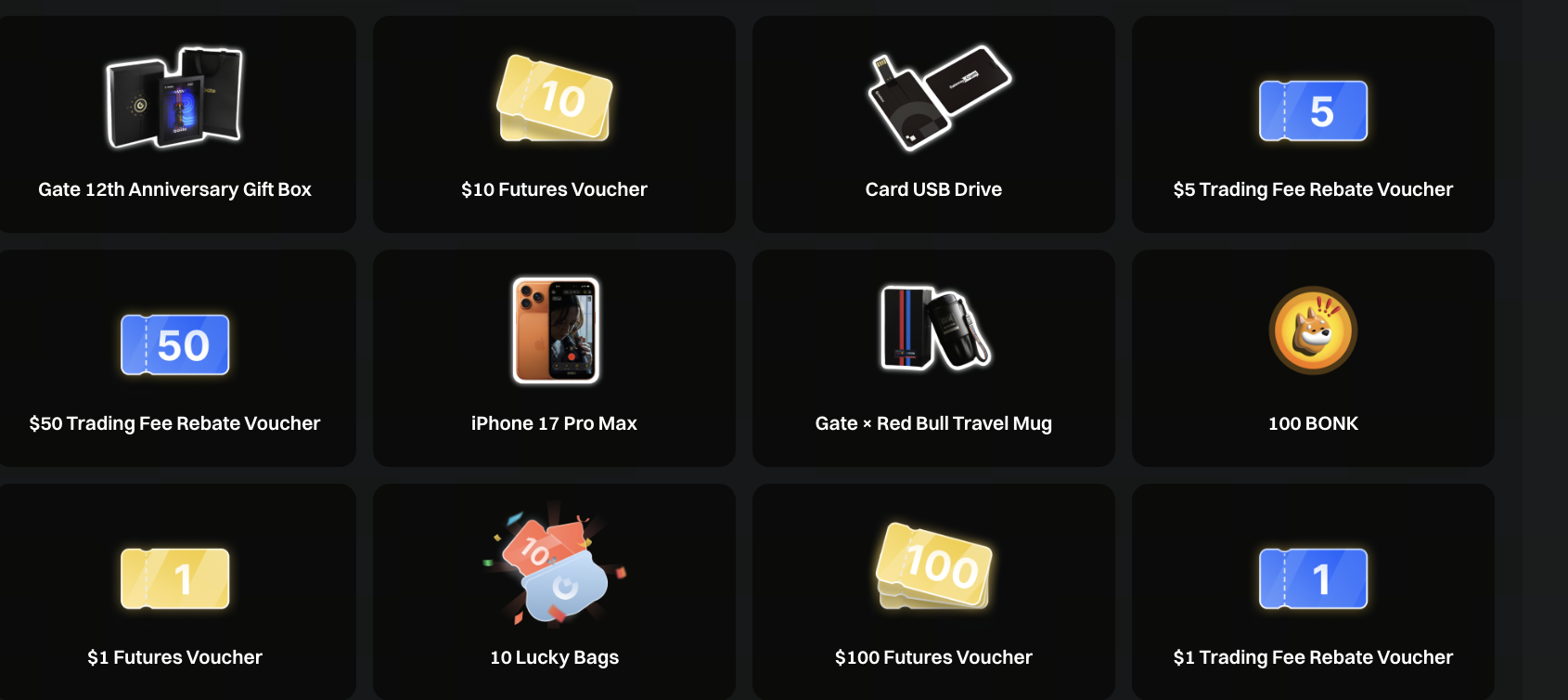View the $5 Trading Fee Rebate Voucher
1568x700 pixels.
coord(1313,124)
